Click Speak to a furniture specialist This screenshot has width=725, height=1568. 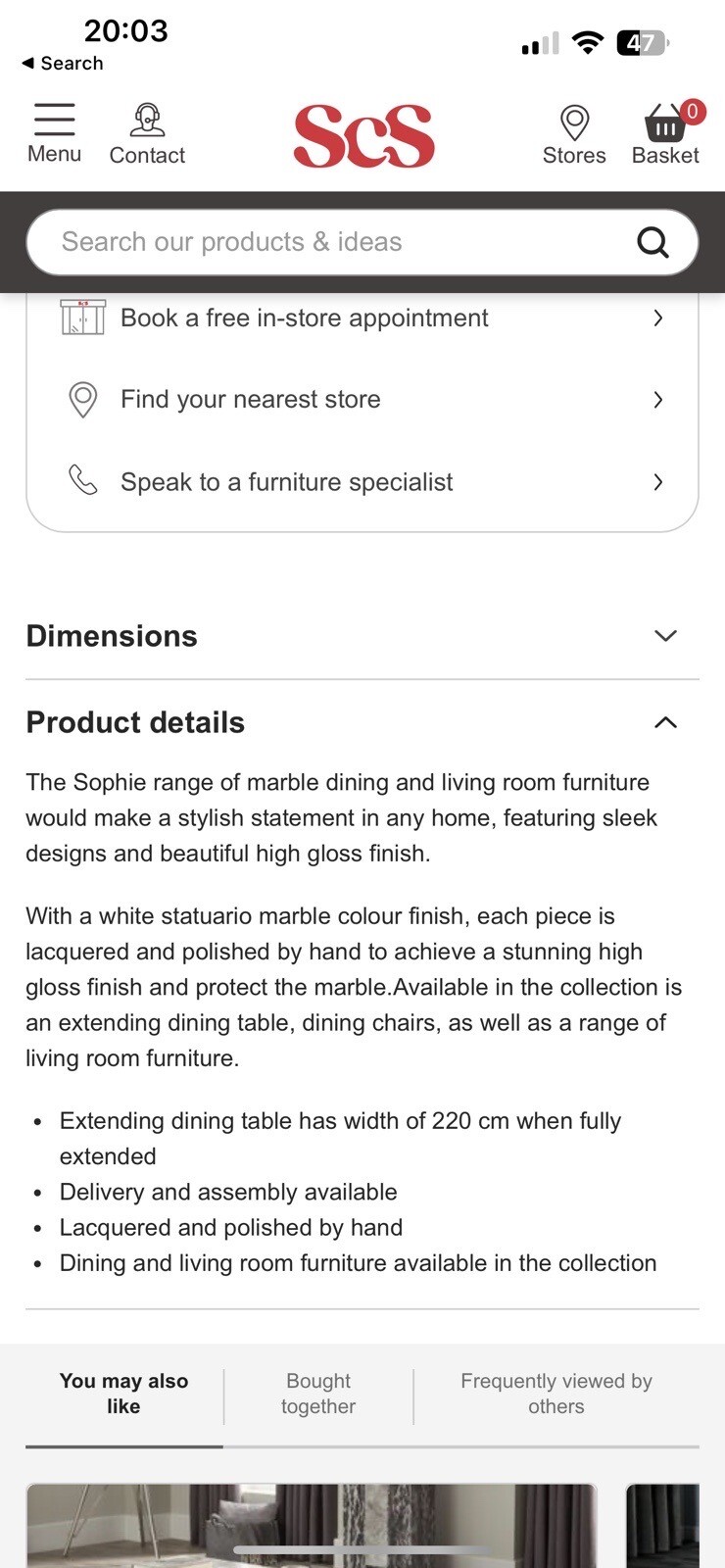point(286,482)
